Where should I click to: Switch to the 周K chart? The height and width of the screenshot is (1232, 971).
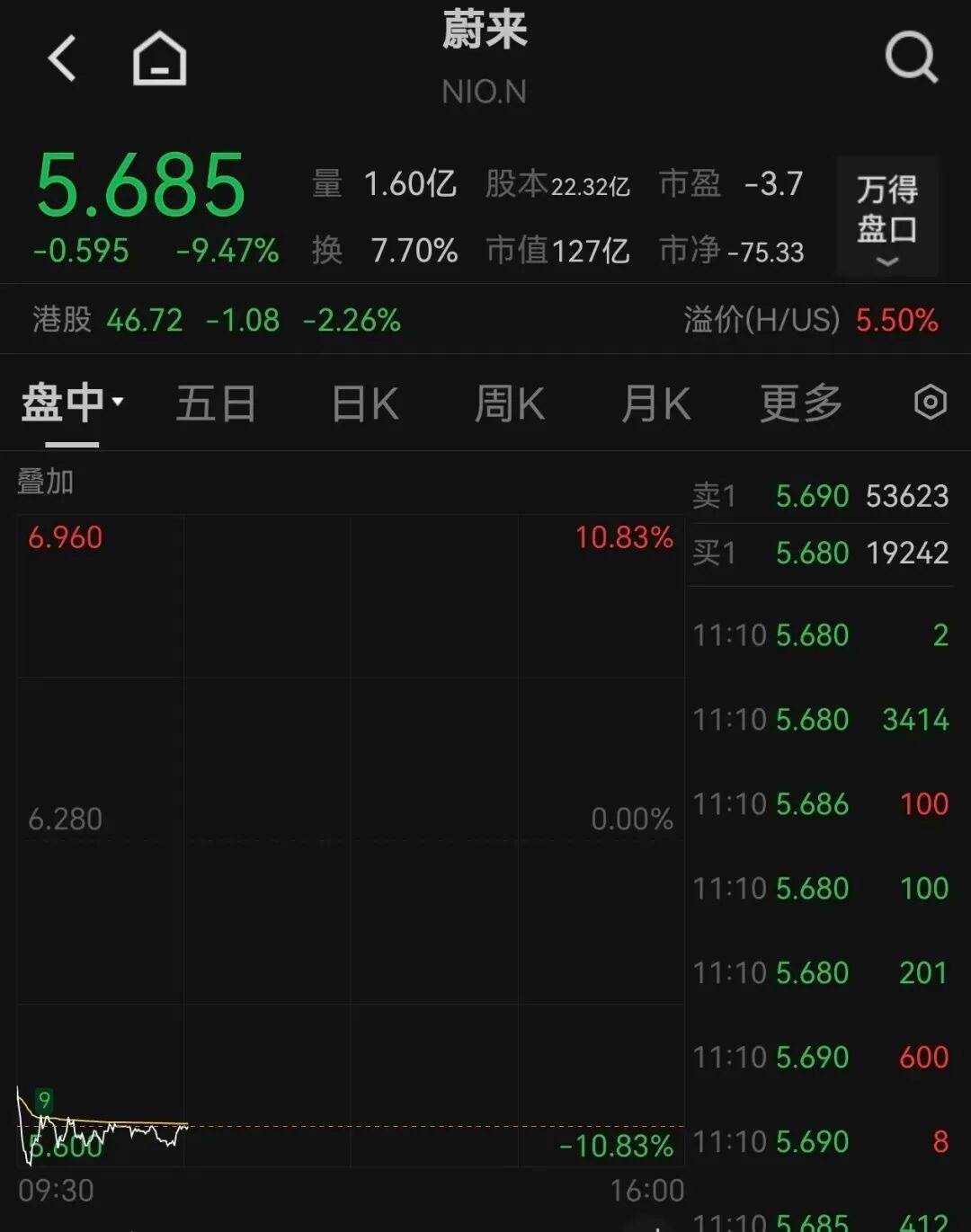coord(510,403)
